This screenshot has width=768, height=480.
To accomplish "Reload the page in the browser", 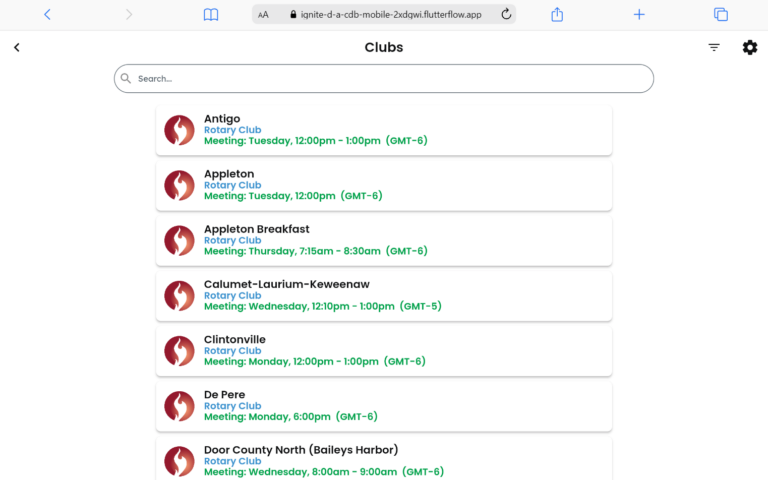I will 506,14.
